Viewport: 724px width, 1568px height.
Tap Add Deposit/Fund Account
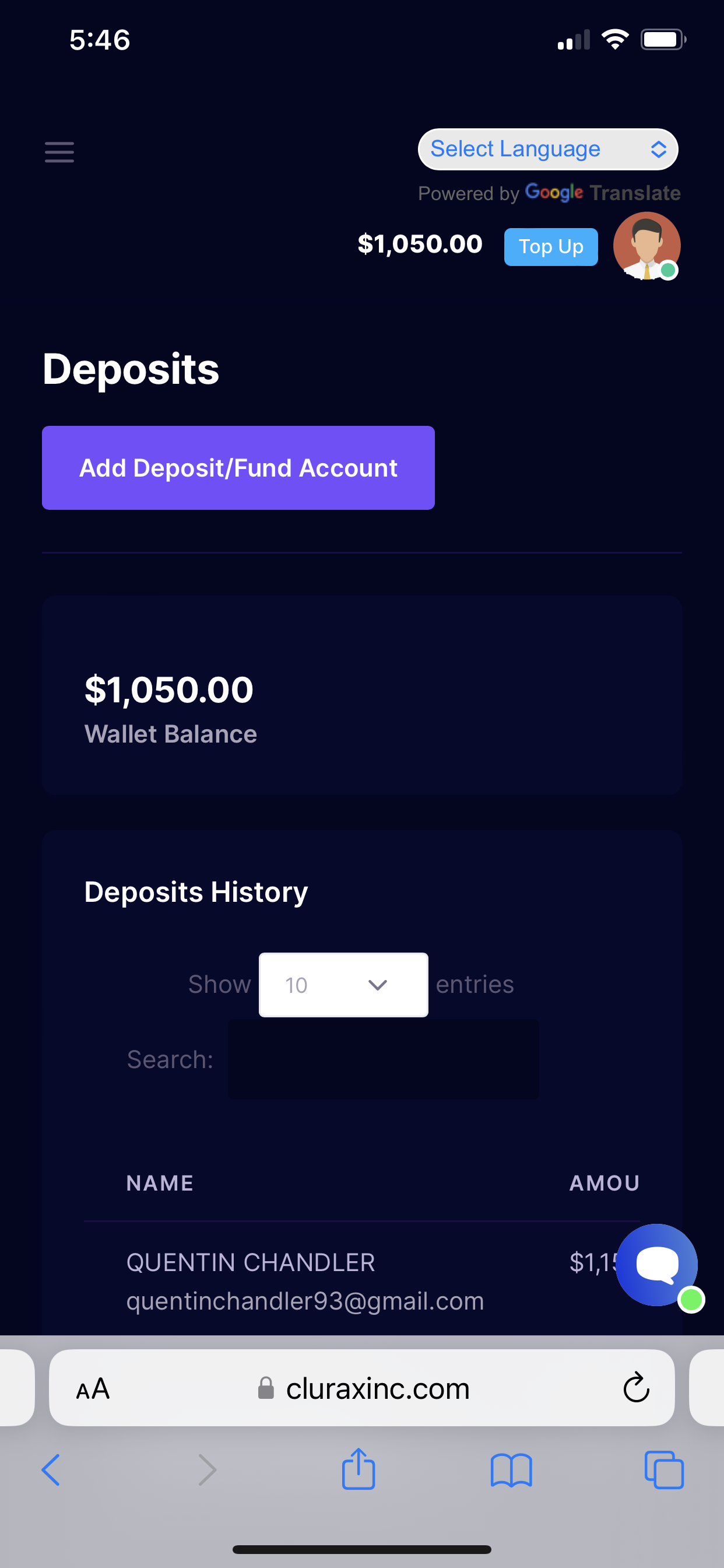tap(238, 467)
